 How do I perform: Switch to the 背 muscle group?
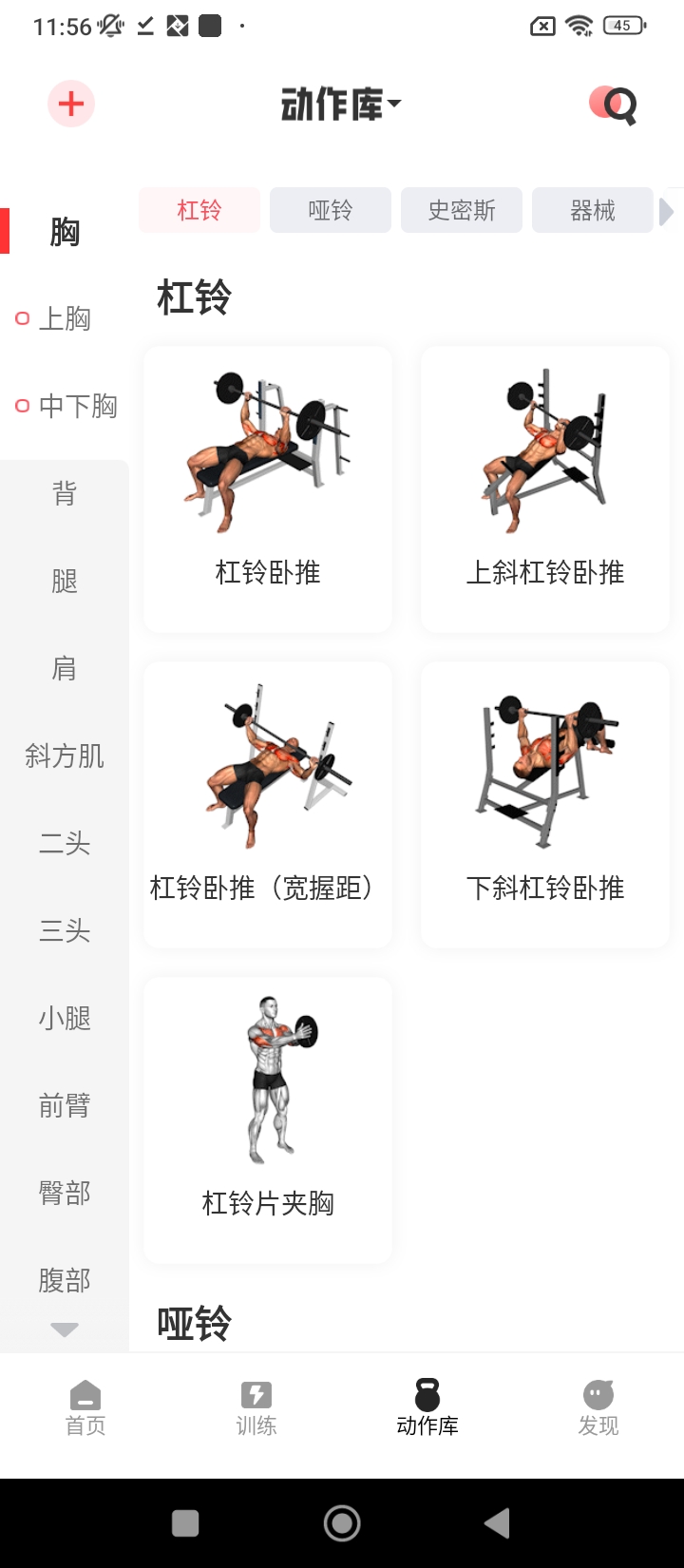coord(64,493)
